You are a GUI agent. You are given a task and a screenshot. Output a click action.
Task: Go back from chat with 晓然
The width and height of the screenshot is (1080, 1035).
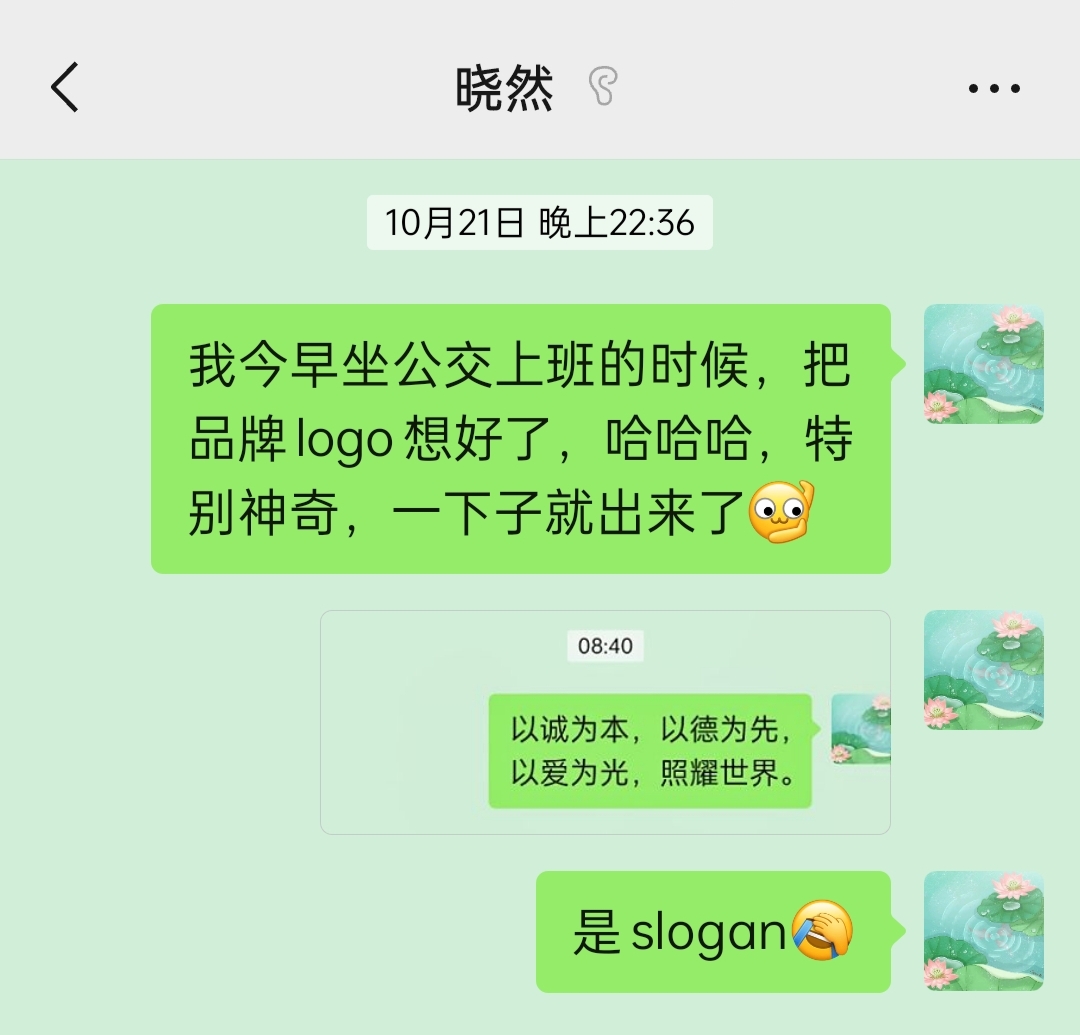[65, 87]
